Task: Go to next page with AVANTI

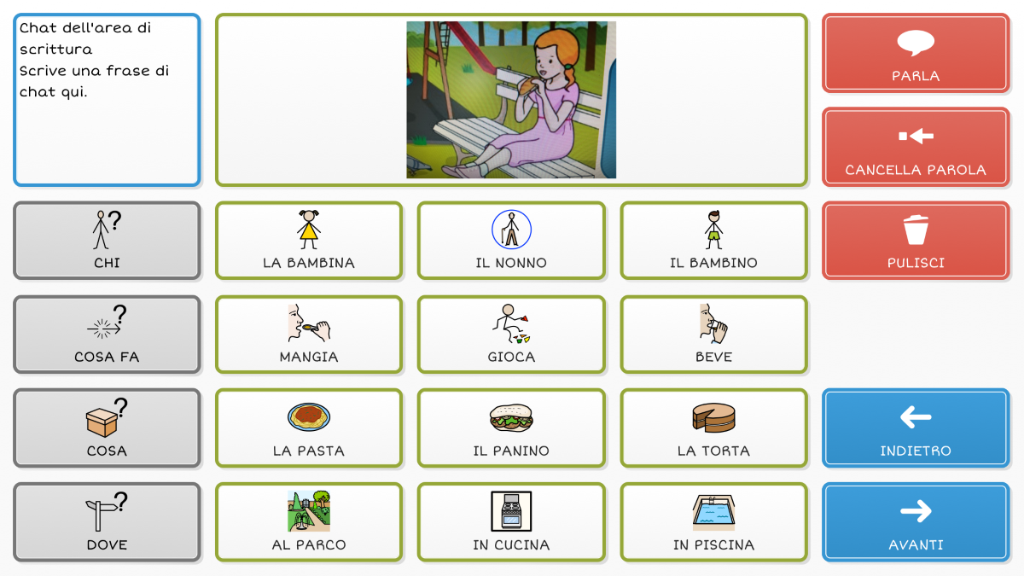Action: coord(915,521)
